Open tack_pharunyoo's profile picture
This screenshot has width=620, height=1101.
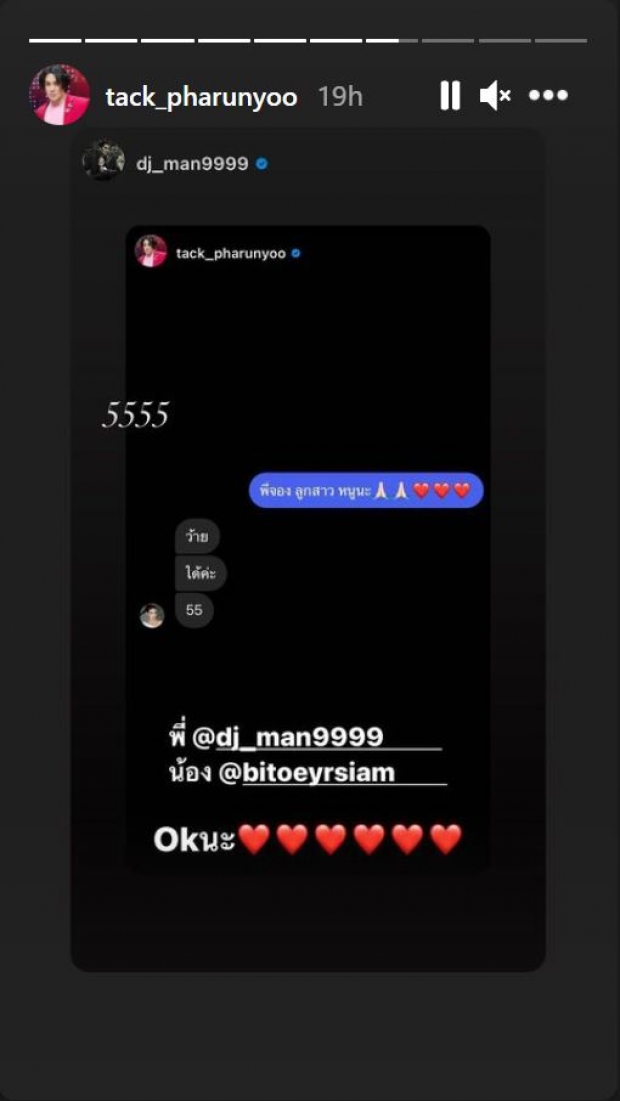[x=60, y=95]
